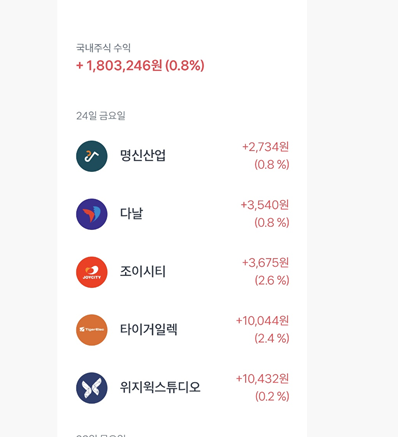View the 타이거일렉 profit details

182,330
